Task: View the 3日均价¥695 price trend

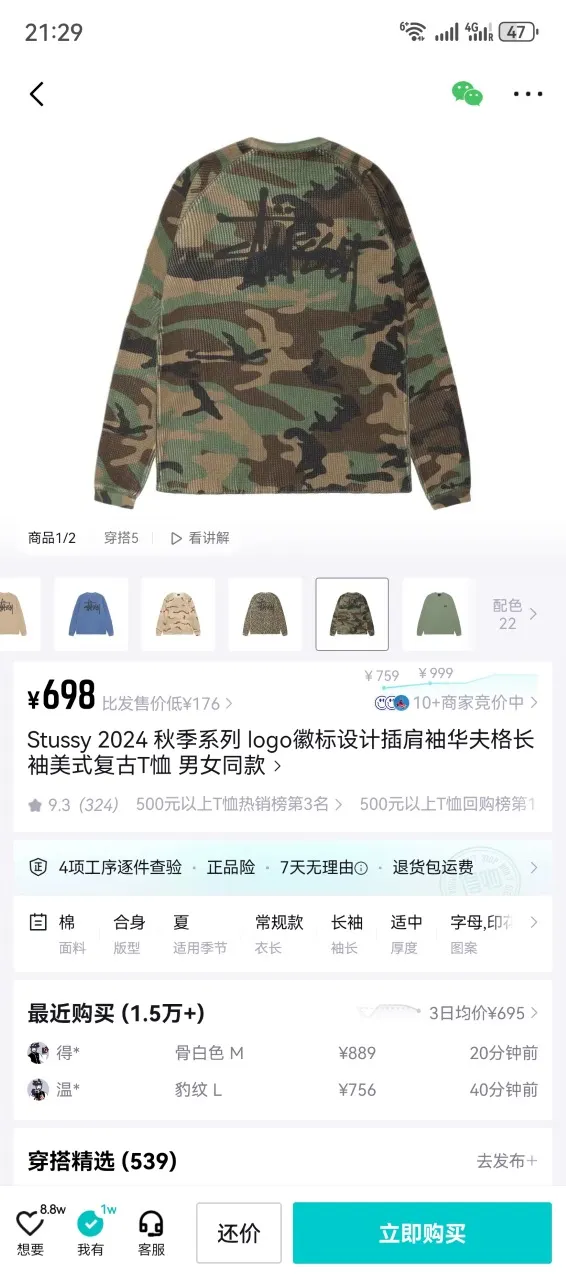Action: [483, 1013]
